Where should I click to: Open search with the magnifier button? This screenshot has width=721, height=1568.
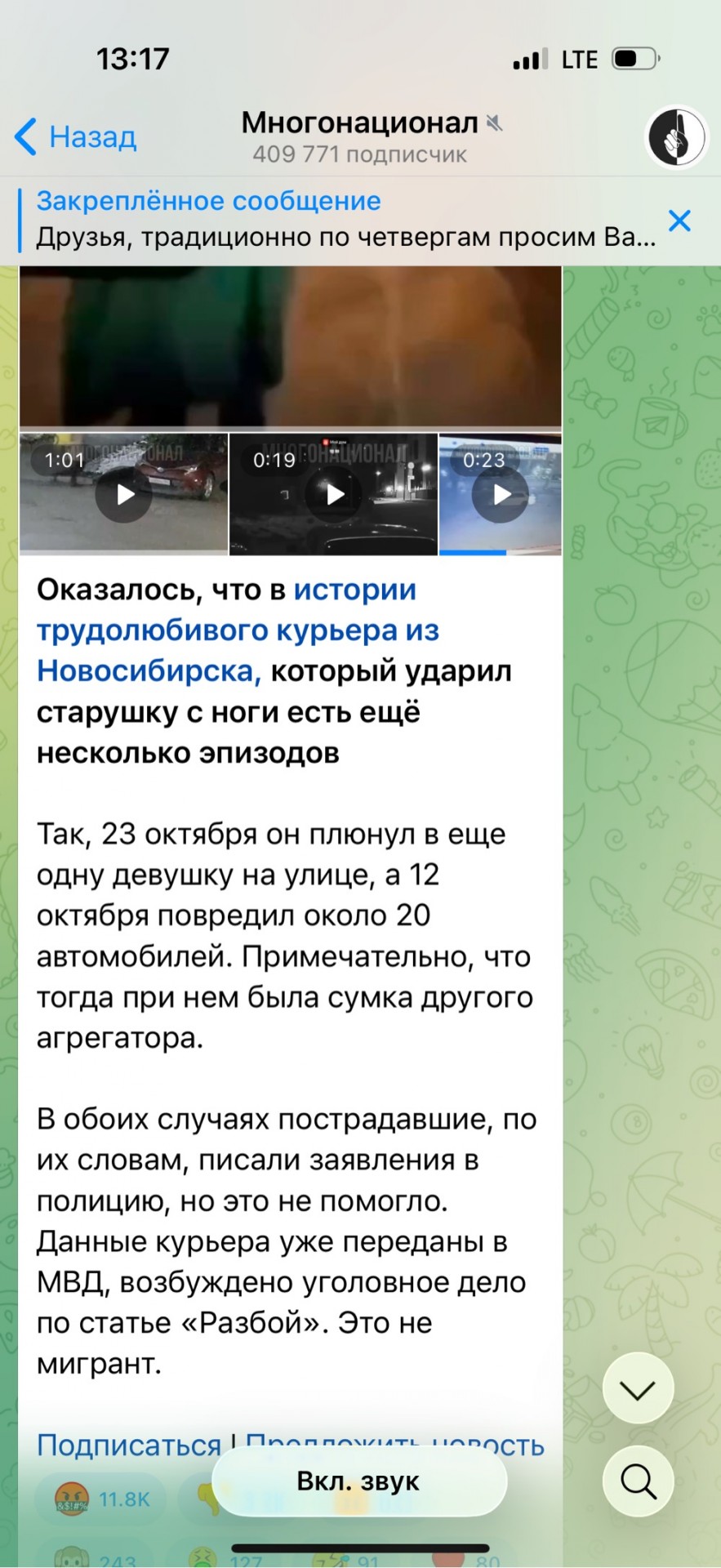(x=638, y=1481)
